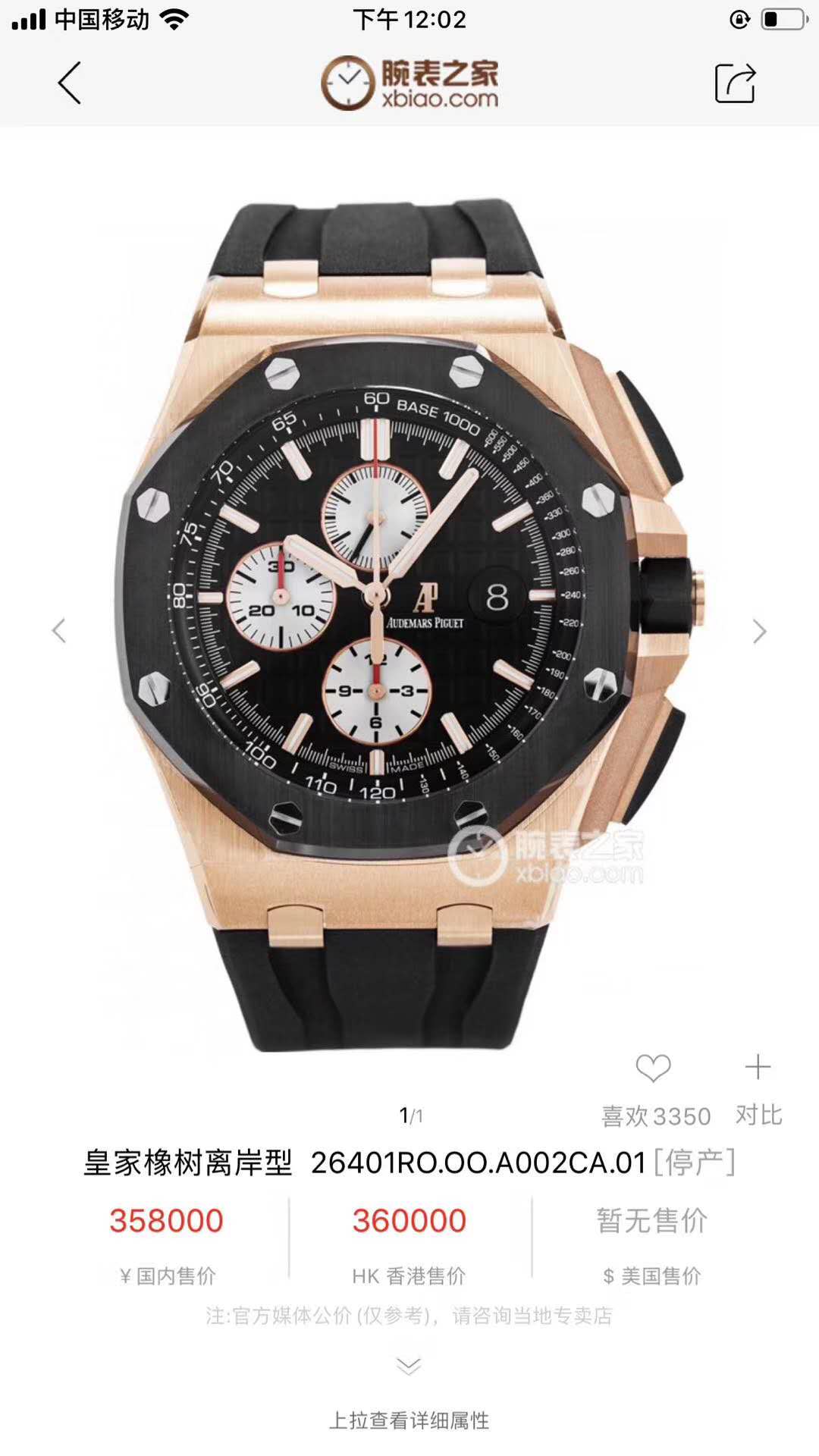
Task: Expand detailed attributes with the down chevron
Action: (409, 1367)
